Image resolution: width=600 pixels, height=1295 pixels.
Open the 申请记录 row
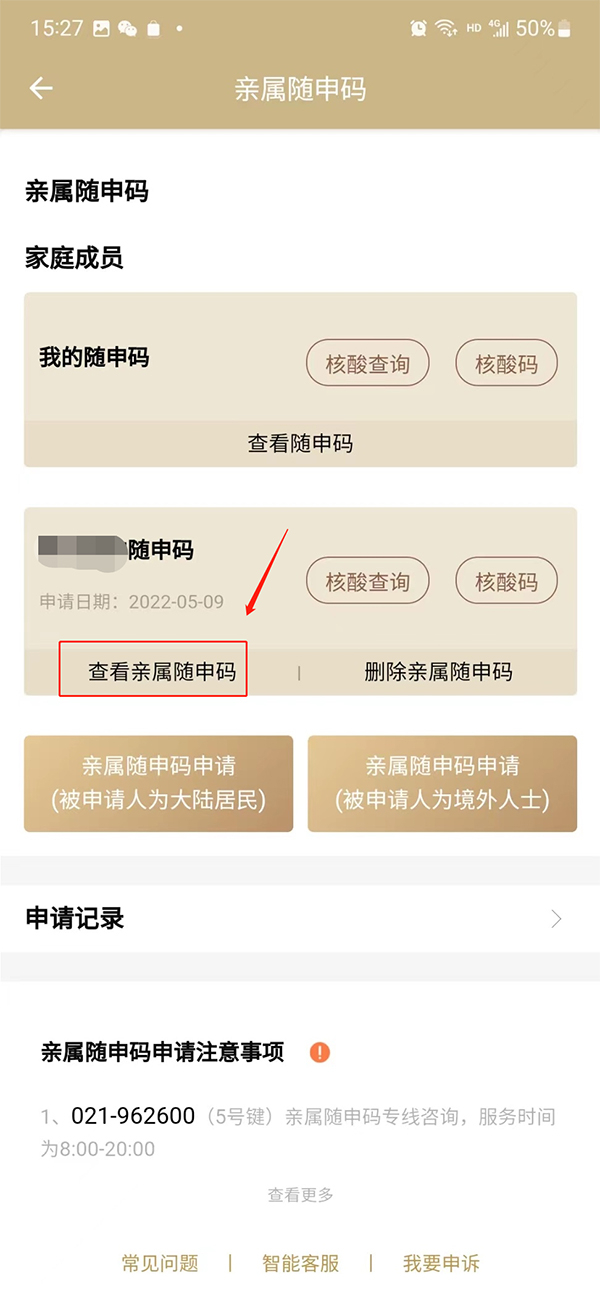pos(300,918)
